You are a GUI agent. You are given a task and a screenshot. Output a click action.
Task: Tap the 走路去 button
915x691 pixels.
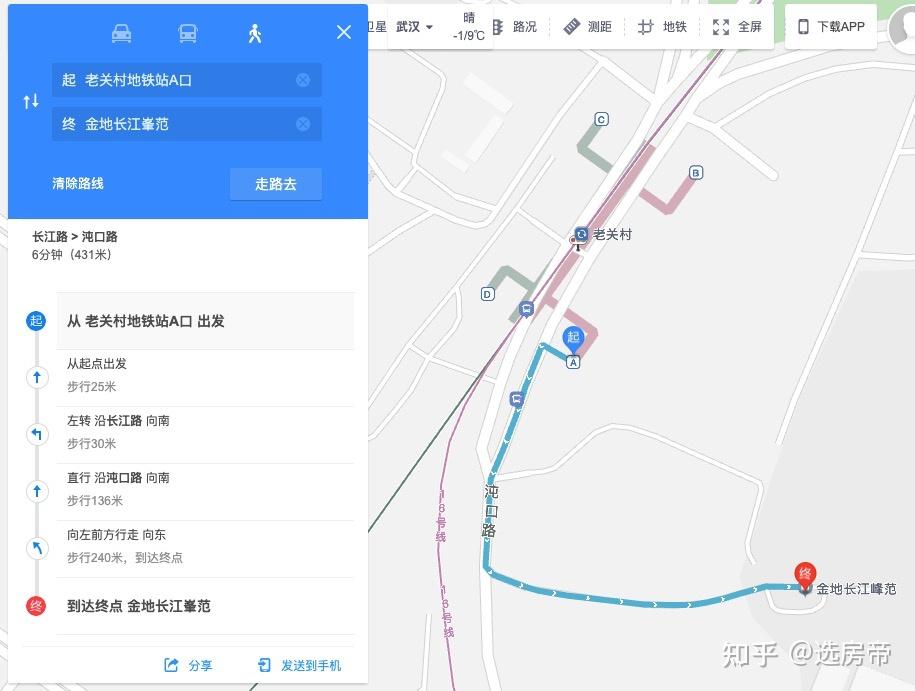pos(275,184)
